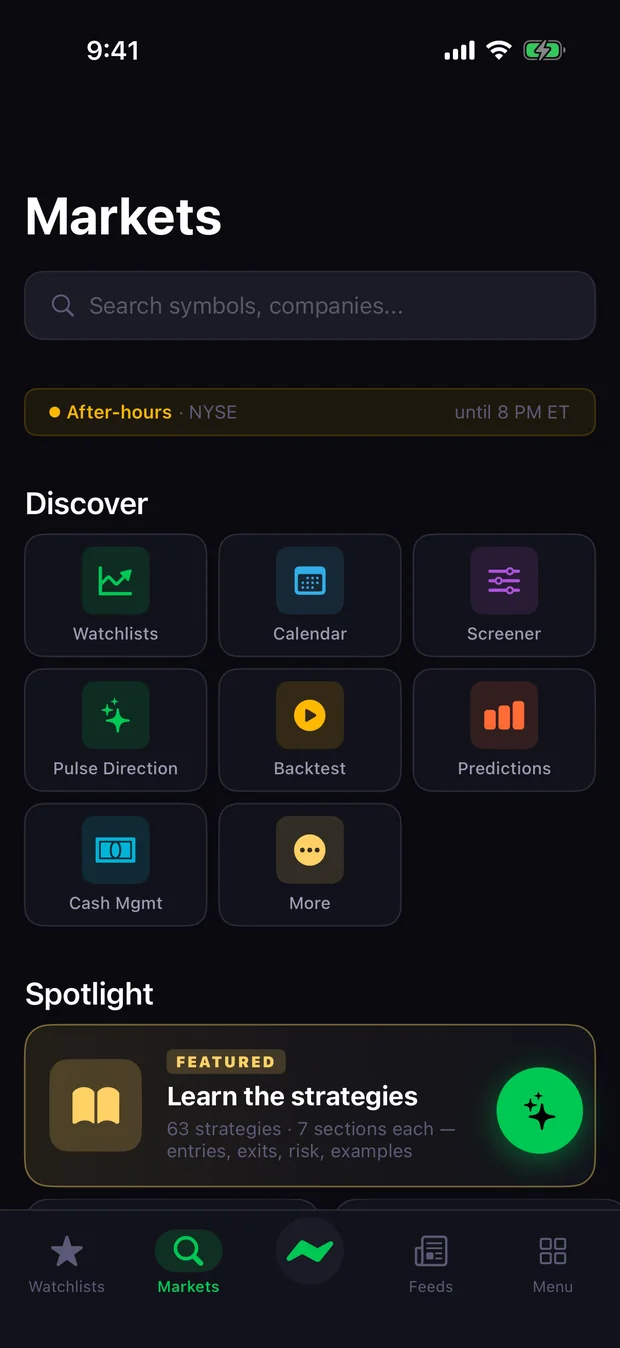Select the Markets tab
The height and width of the screenshot is (1348, 620).
(188, 1264)
